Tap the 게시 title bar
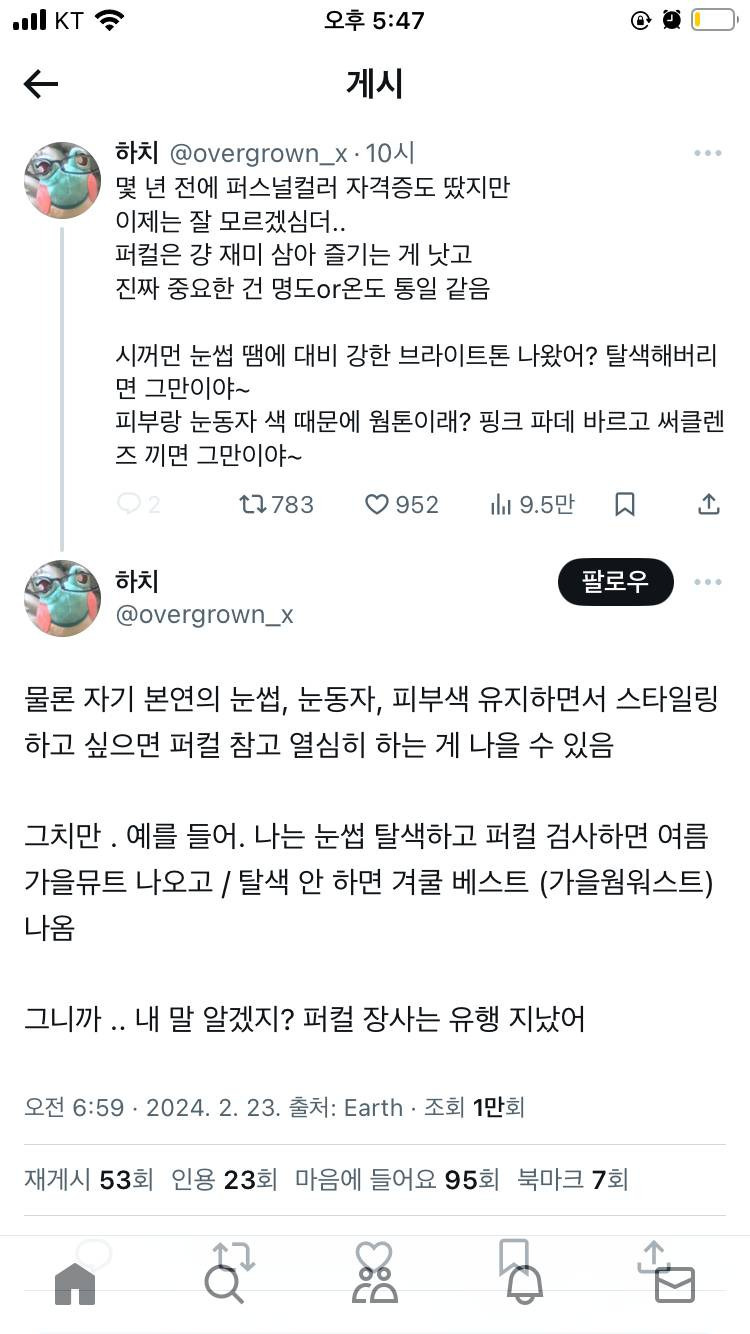 [375, 84]
